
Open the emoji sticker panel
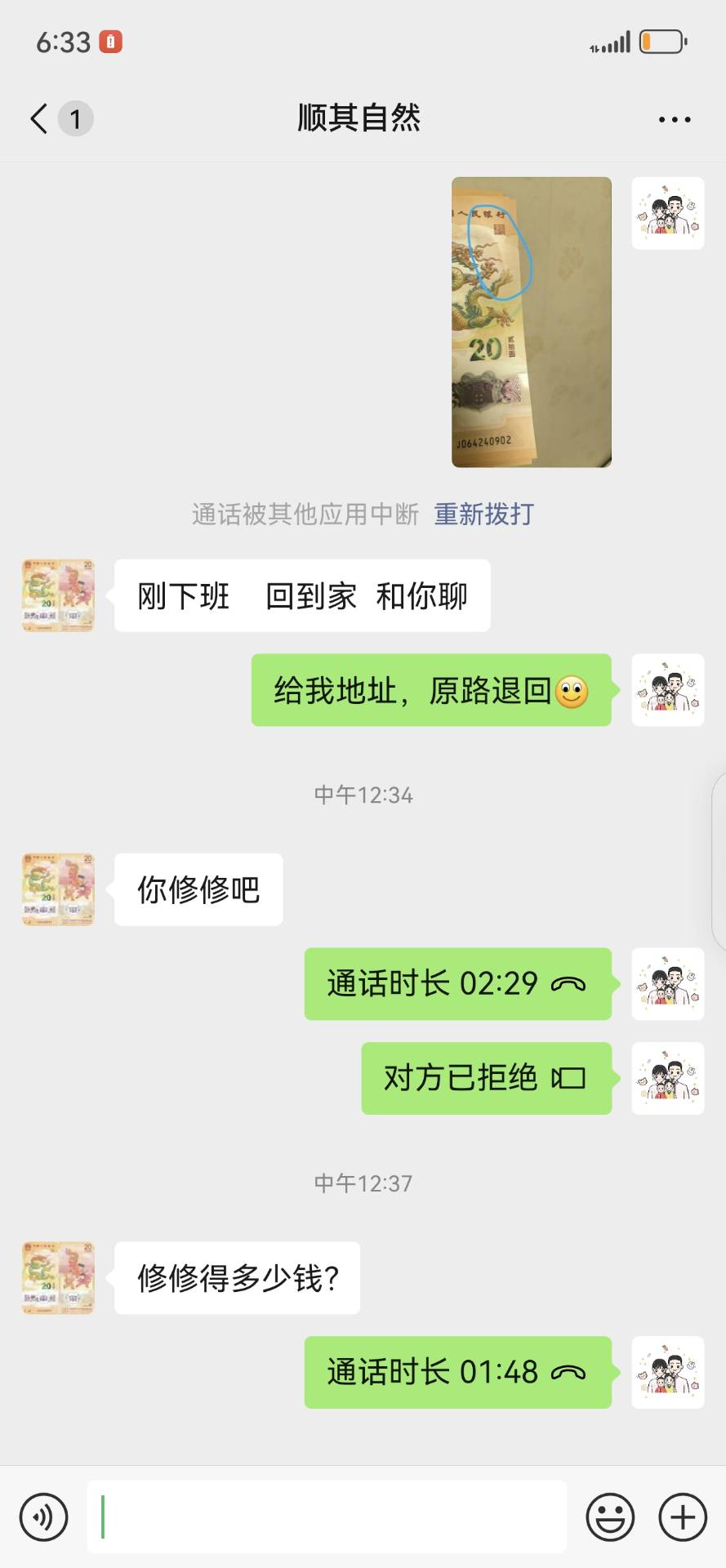(x=610, y=1517)
